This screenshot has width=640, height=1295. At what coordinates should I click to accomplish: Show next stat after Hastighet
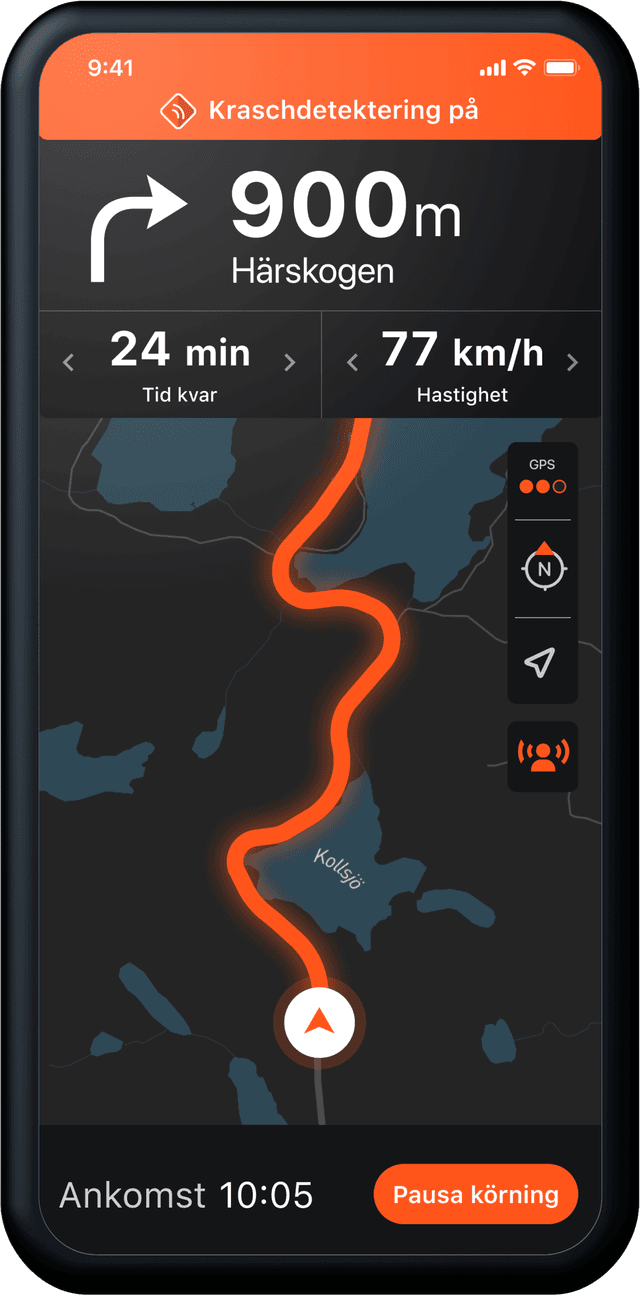coord(573,362)
